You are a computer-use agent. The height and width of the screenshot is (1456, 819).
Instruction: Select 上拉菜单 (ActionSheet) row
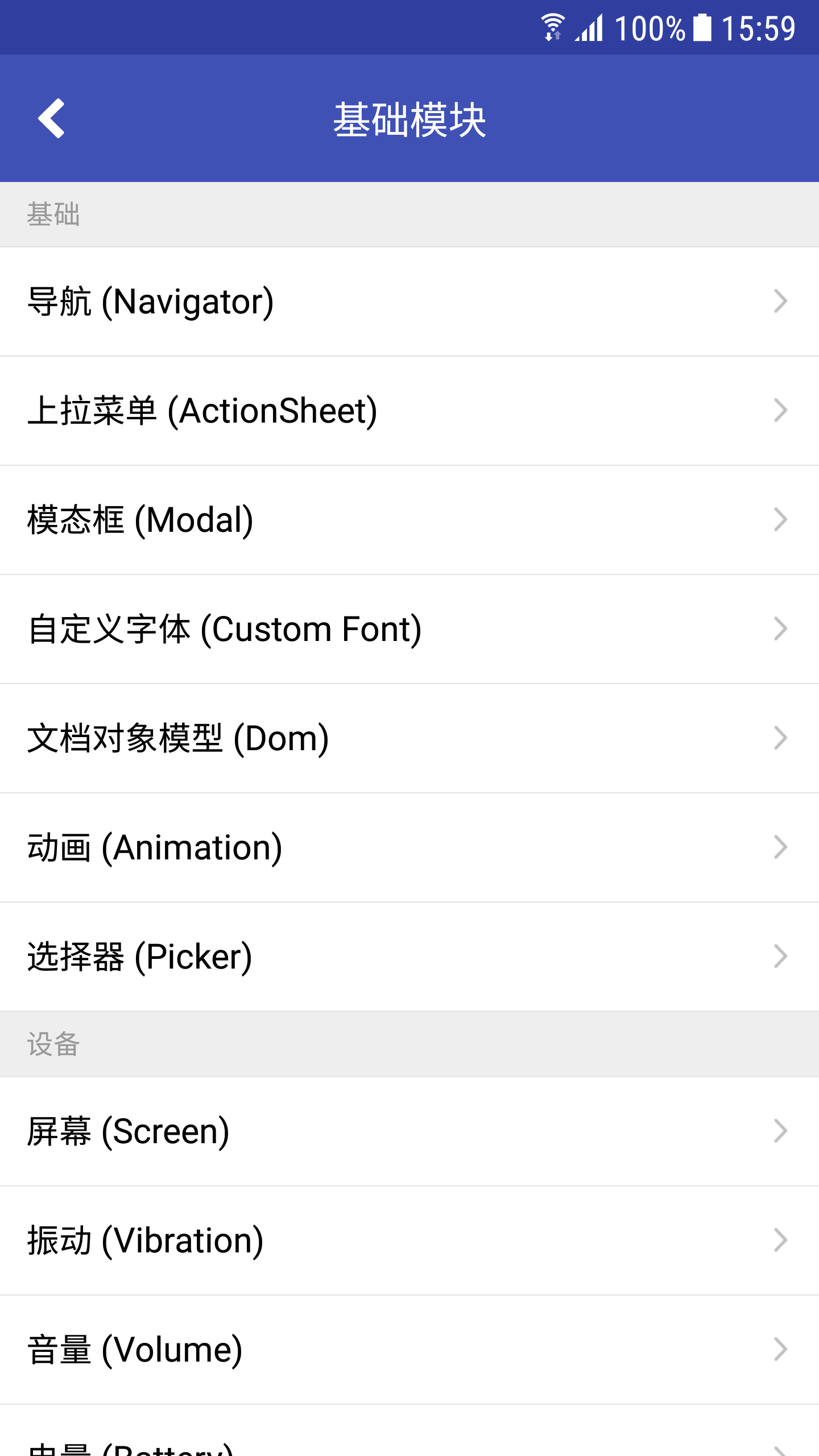[409, 411]
